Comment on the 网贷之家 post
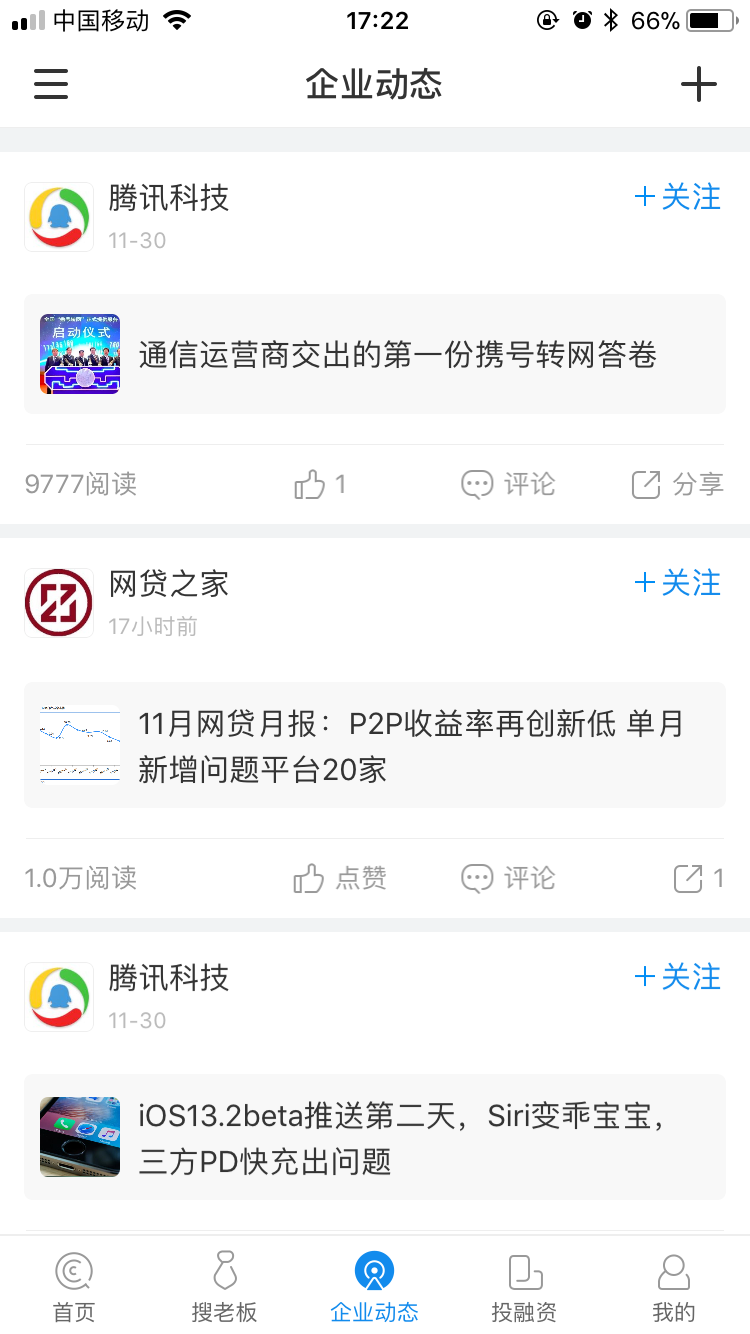 [x=507, y=879]
